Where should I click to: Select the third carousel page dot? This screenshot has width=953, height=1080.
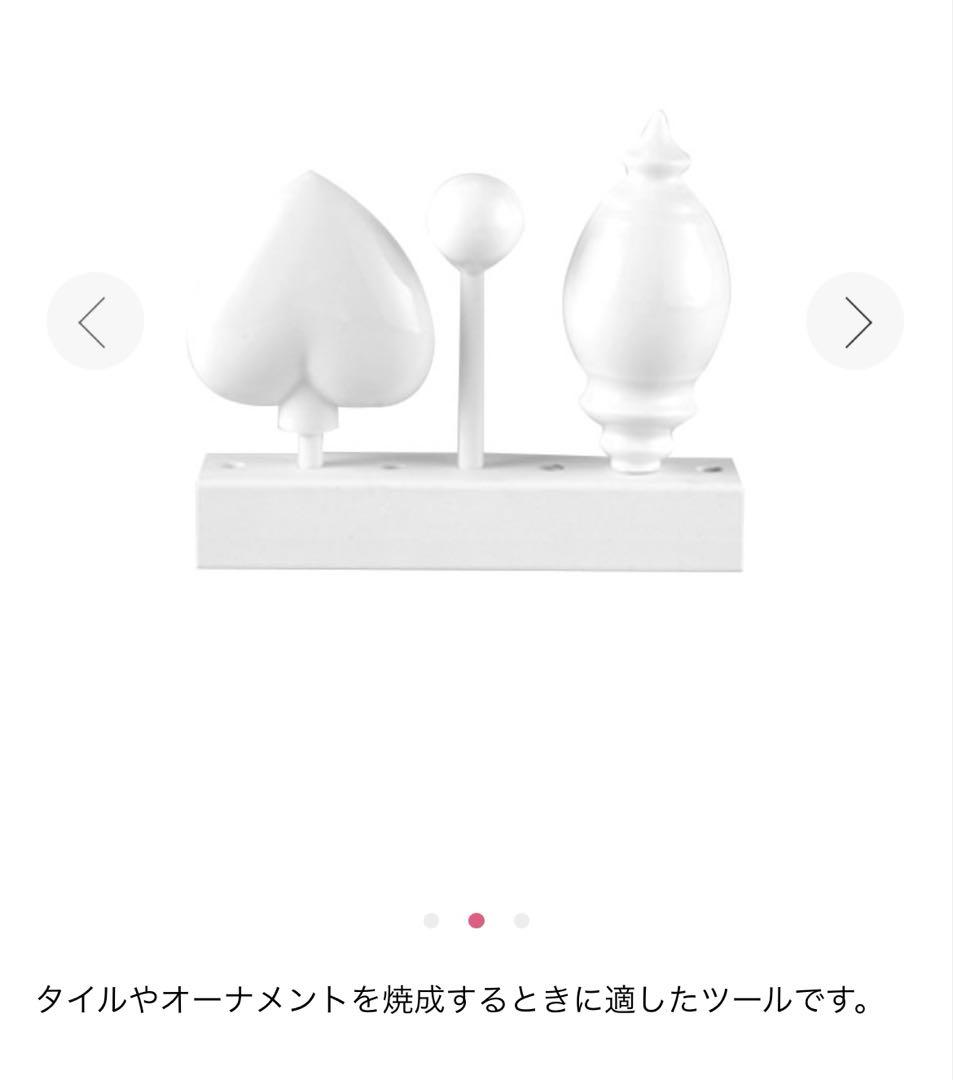[x=522, y=921]
